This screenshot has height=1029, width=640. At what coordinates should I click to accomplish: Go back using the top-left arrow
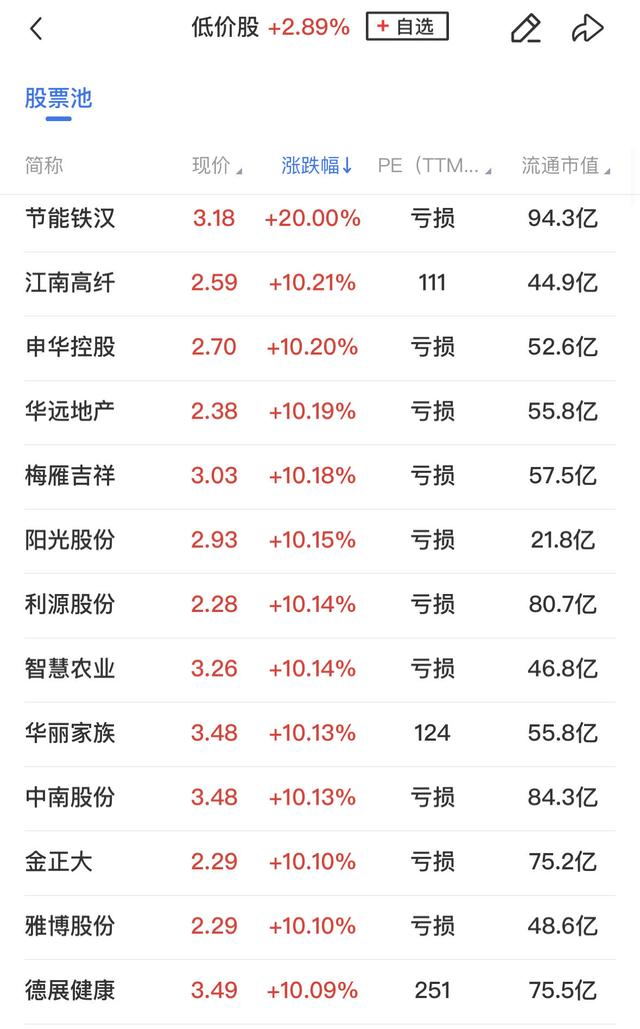click(36, 28)
